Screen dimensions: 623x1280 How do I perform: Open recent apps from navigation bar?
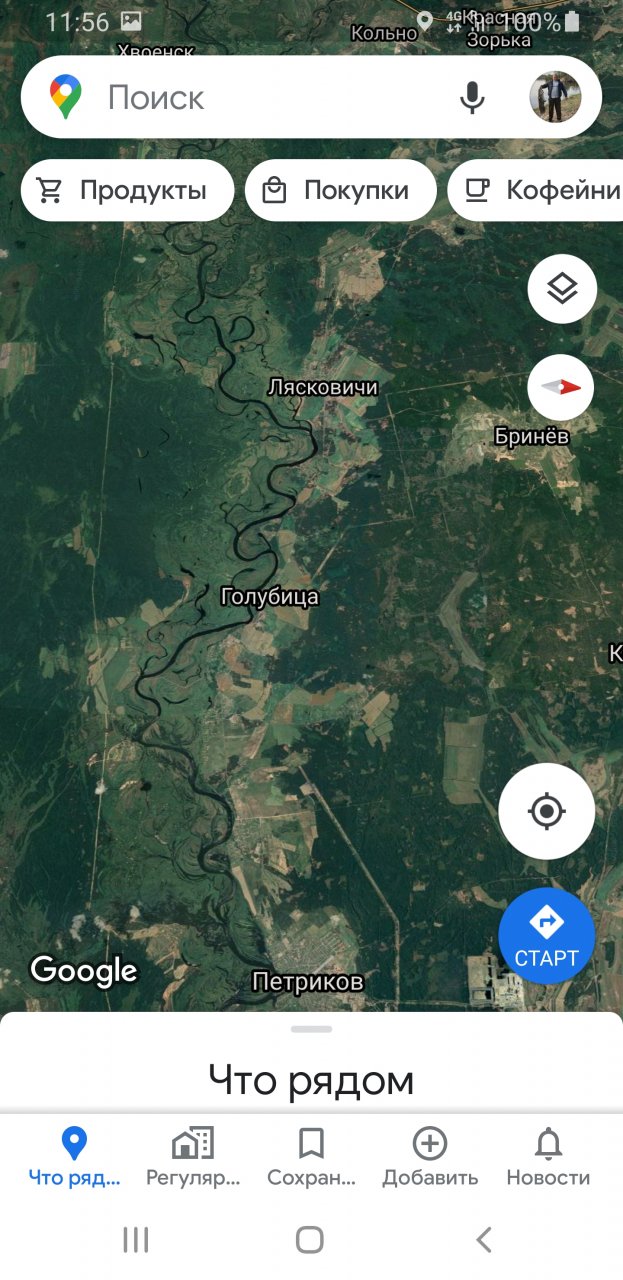tap(136, 1240)
